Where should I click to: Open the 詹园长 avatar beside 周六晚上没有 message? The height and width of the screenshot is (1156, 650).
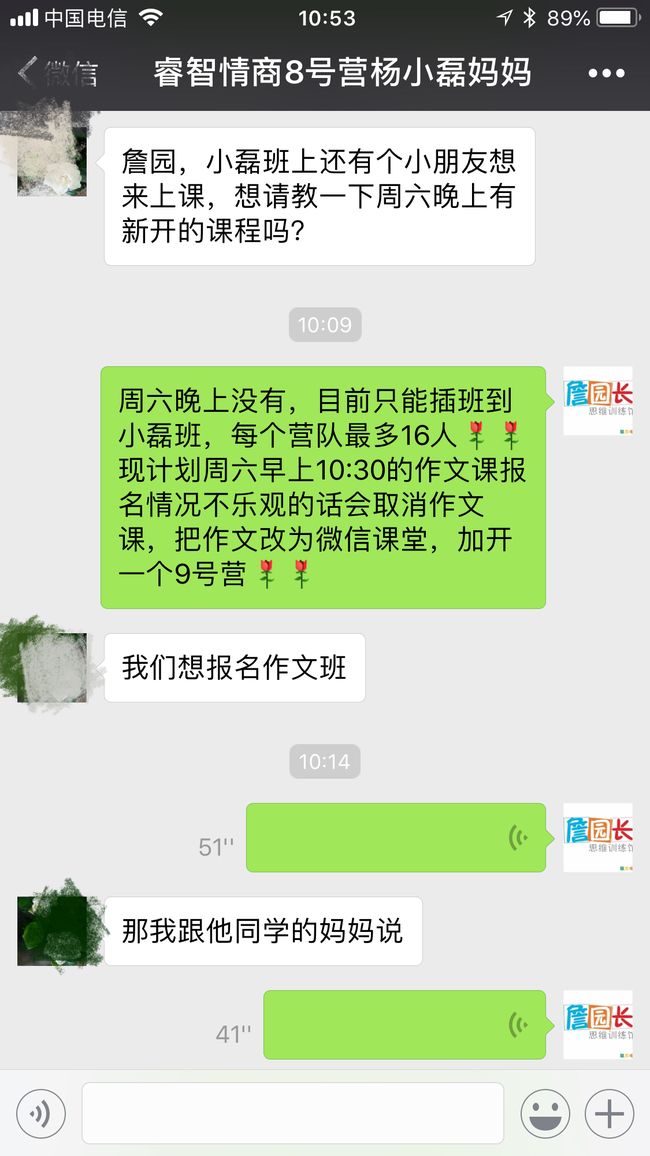(x=598, y=400)
